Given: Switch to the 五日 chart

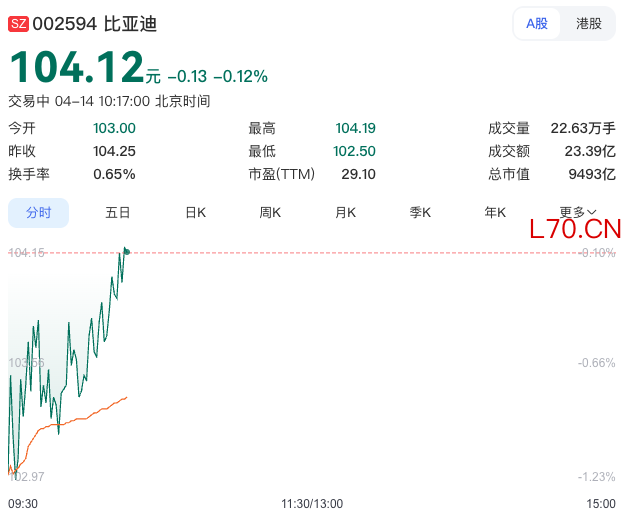Looking at the screenshot, I should pos(117,212).
